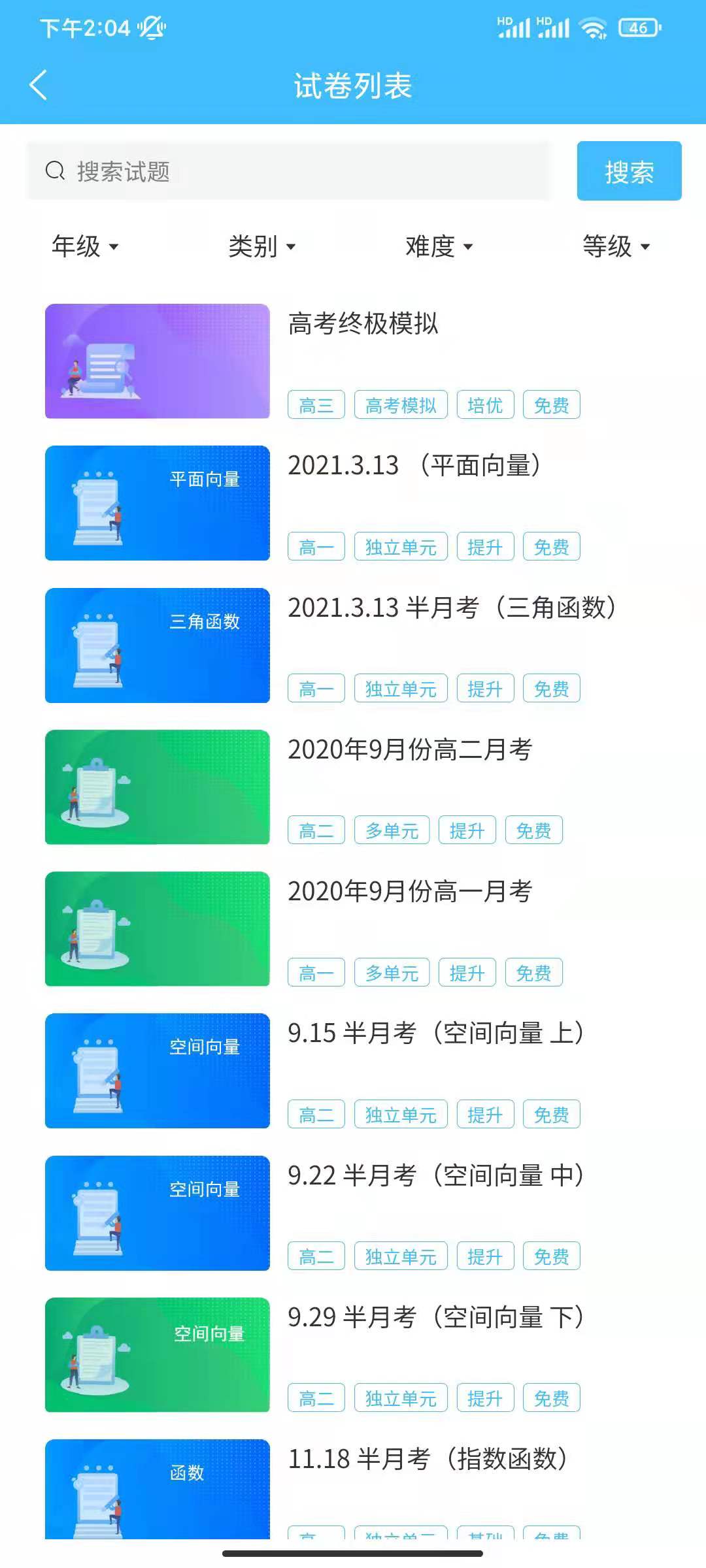Open the 难度 filter dropdown

(x=439, y=246)
